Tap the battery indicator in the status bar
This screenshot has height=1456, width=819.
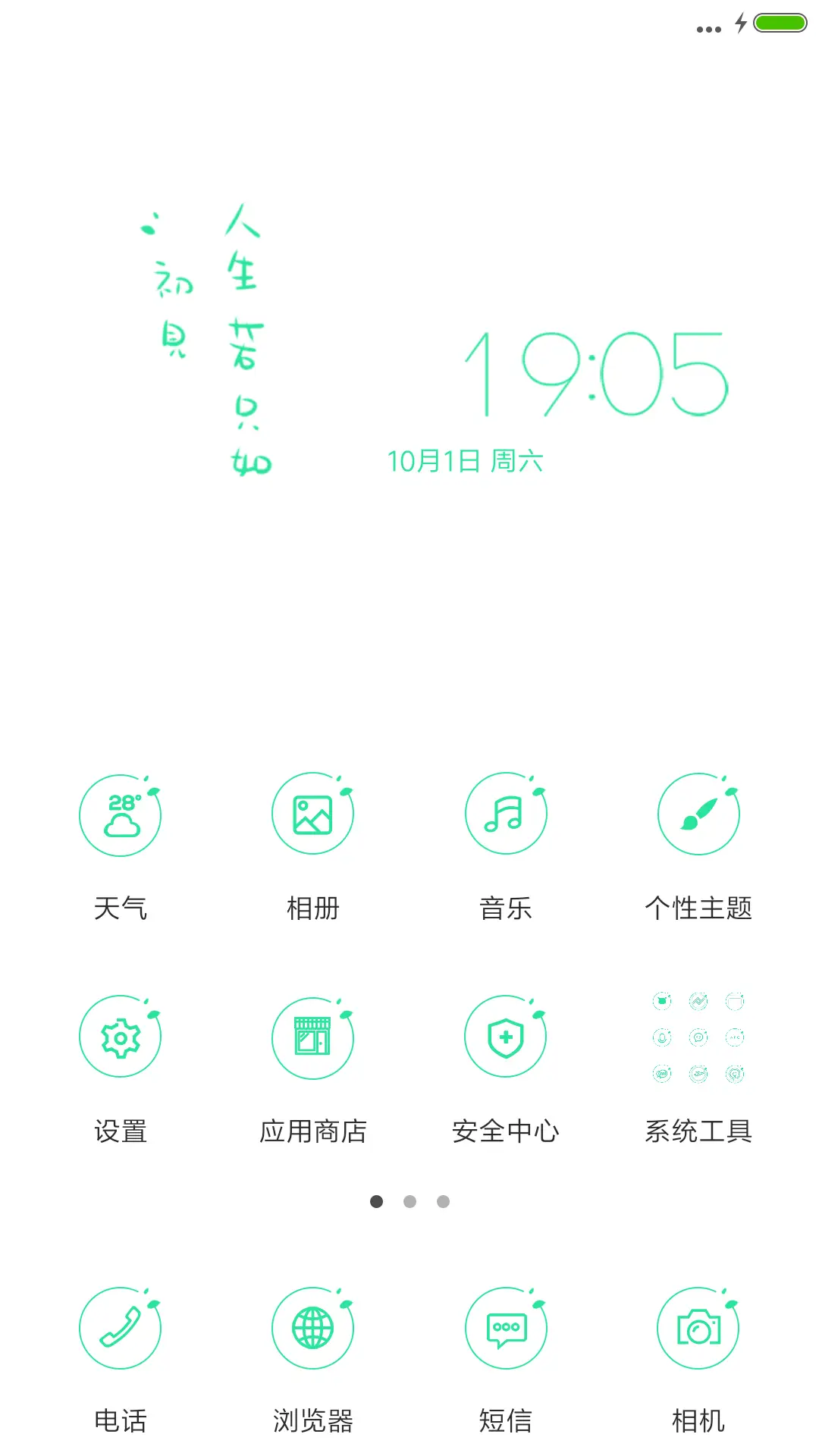click(775, 24)
